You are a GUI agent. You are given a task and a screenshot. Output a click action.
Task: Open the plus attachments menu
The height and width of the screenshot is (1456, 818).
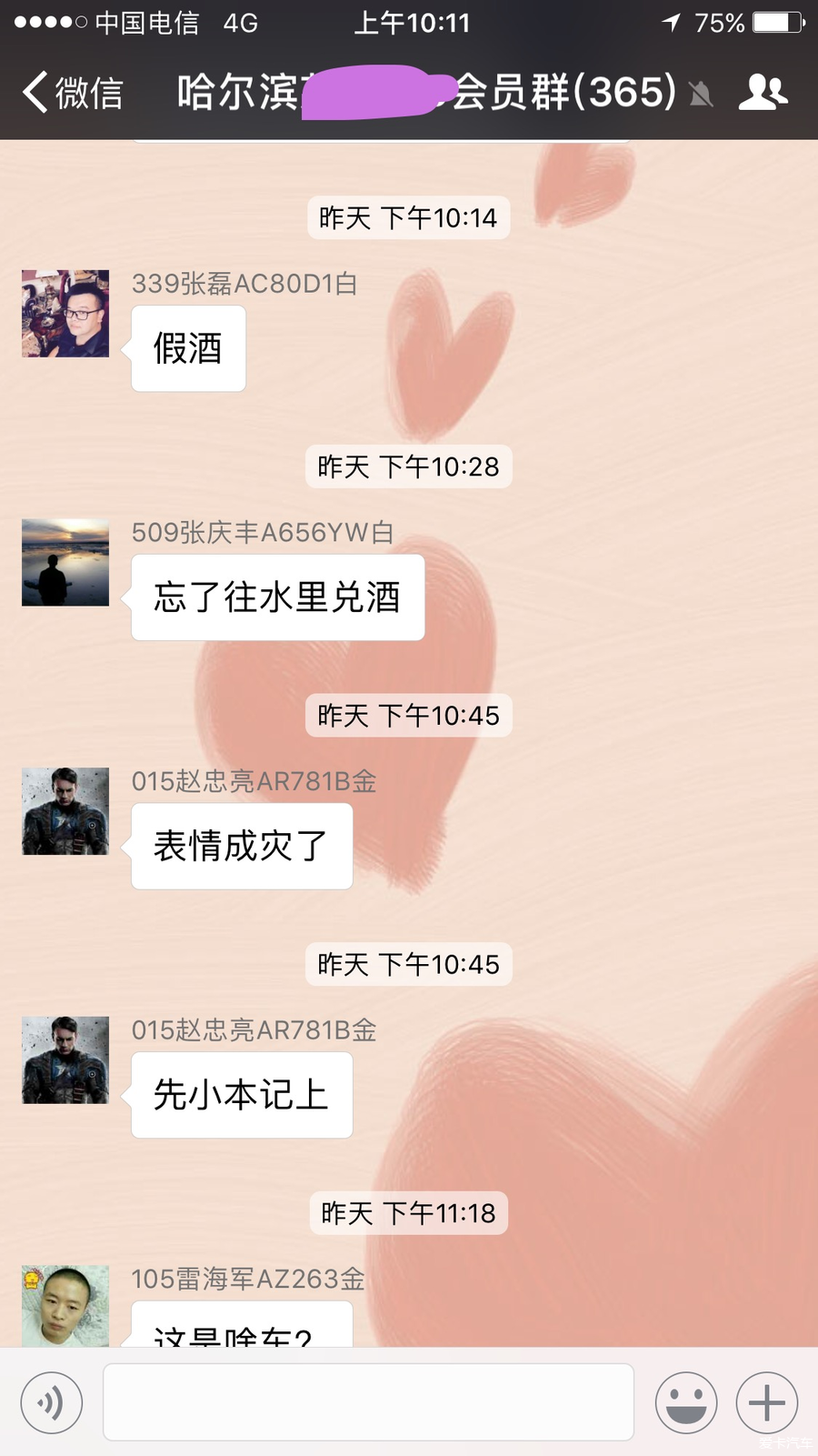[x=766, y=1402]
